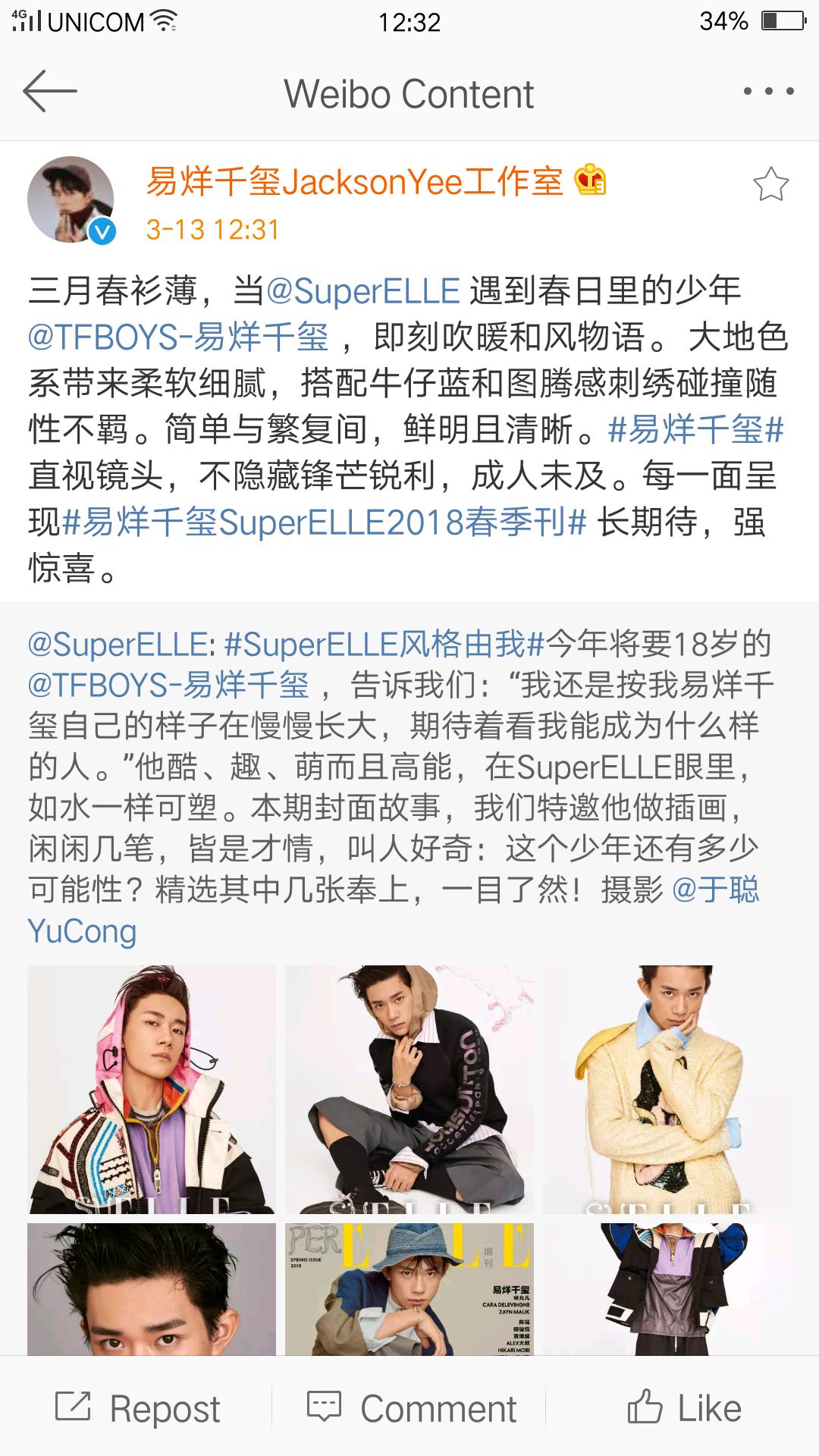
Task: Open hashtag #易烊千玺#
Action: coord(695,430)
